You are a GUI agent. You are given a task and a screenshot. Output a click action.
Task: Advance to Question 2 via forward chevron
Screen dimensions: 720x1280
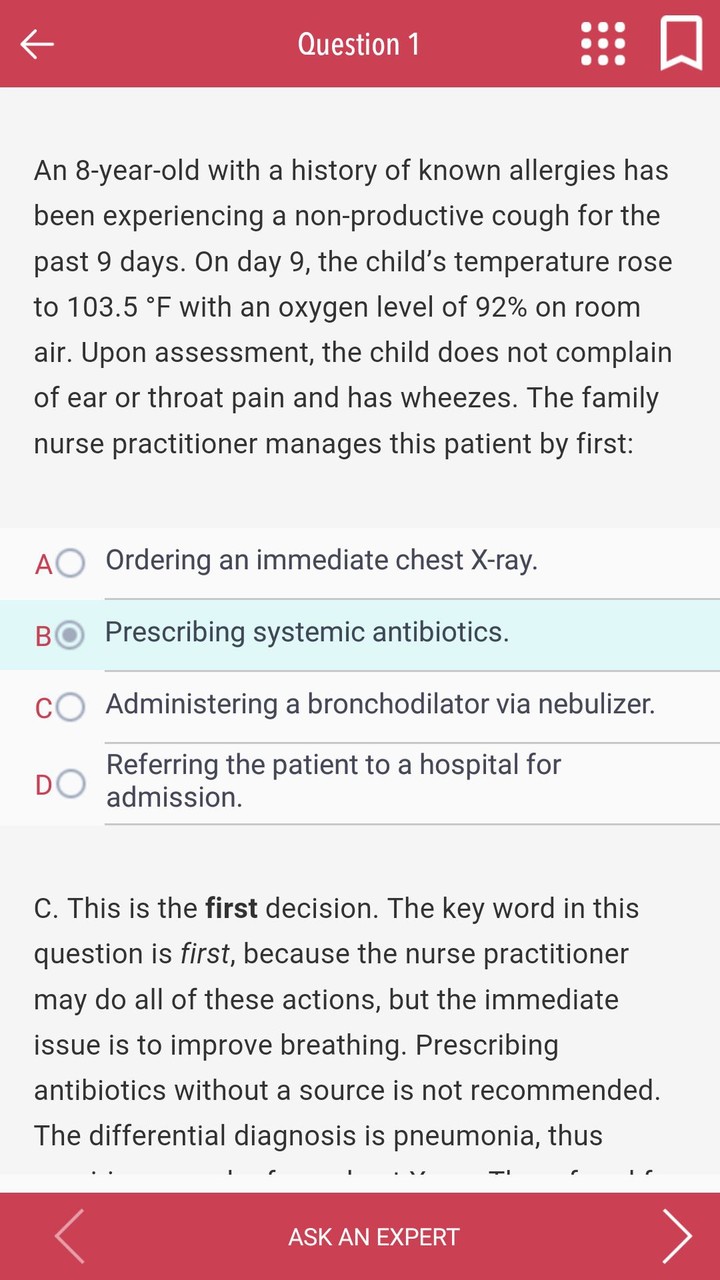point(676,1236)
